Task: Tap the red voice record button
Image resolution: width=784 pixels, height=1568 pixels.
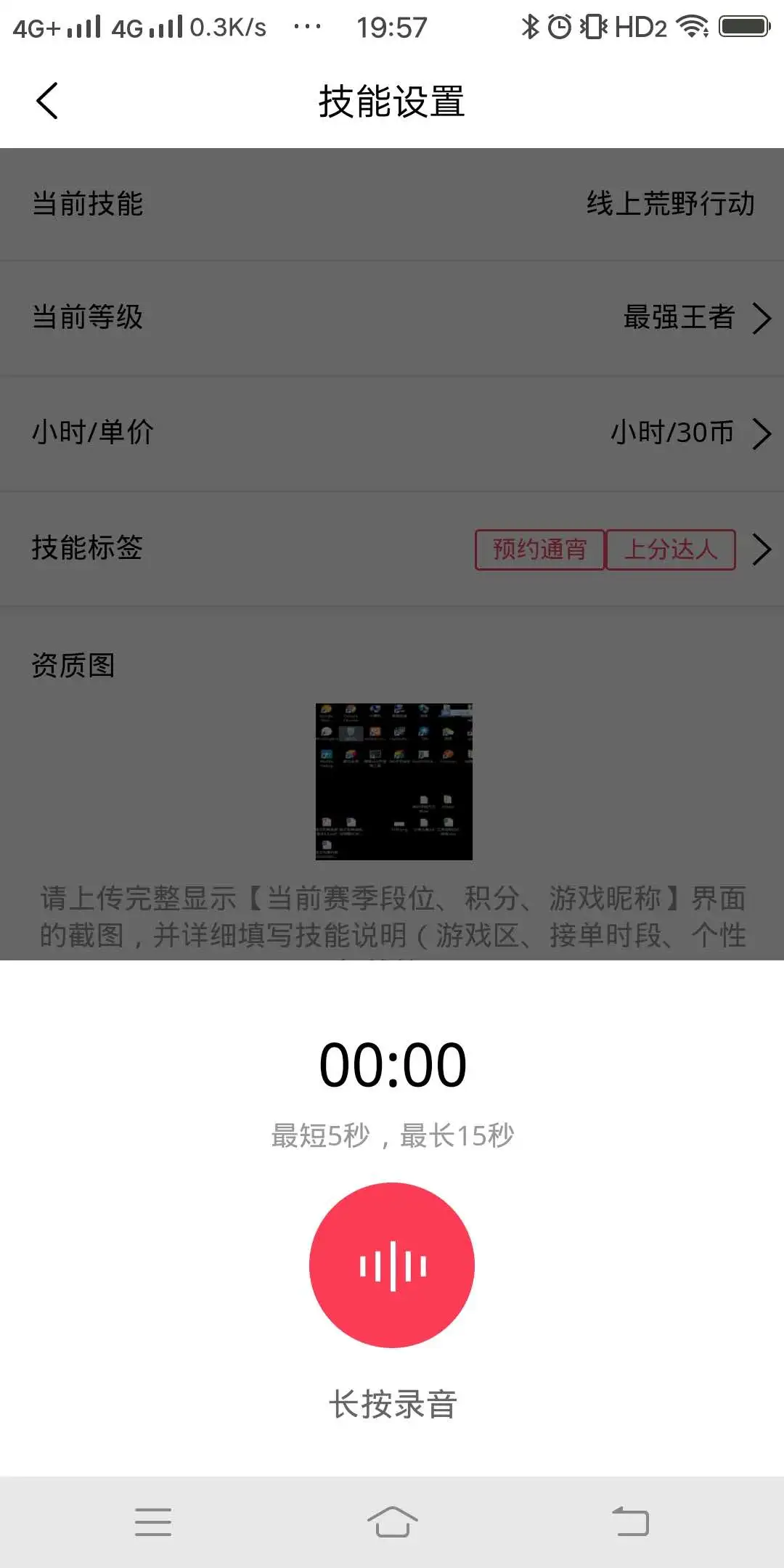Action: (x=392, y=1265)
